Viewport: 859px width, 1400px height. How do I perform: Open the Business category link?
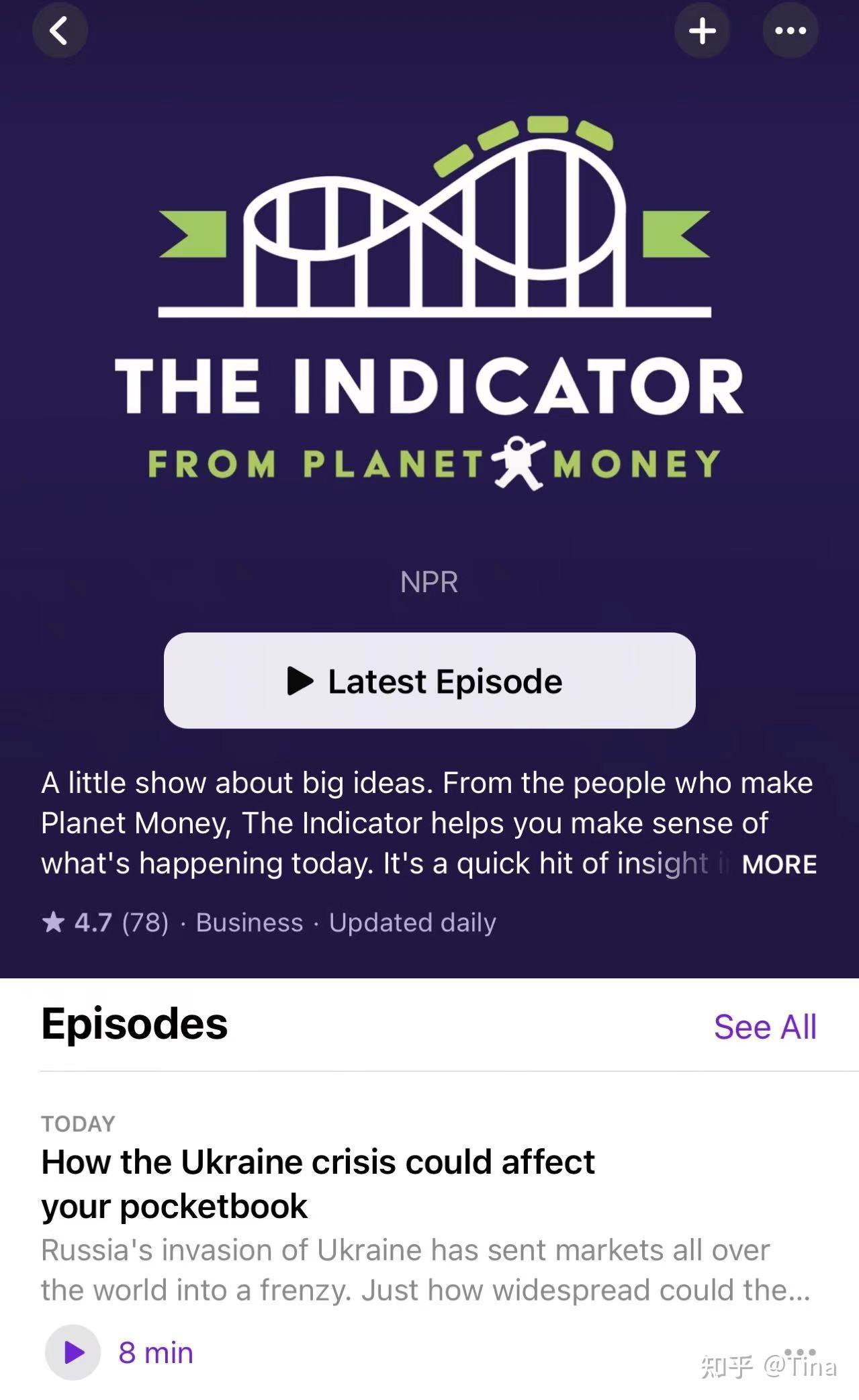tap(249, 923)
